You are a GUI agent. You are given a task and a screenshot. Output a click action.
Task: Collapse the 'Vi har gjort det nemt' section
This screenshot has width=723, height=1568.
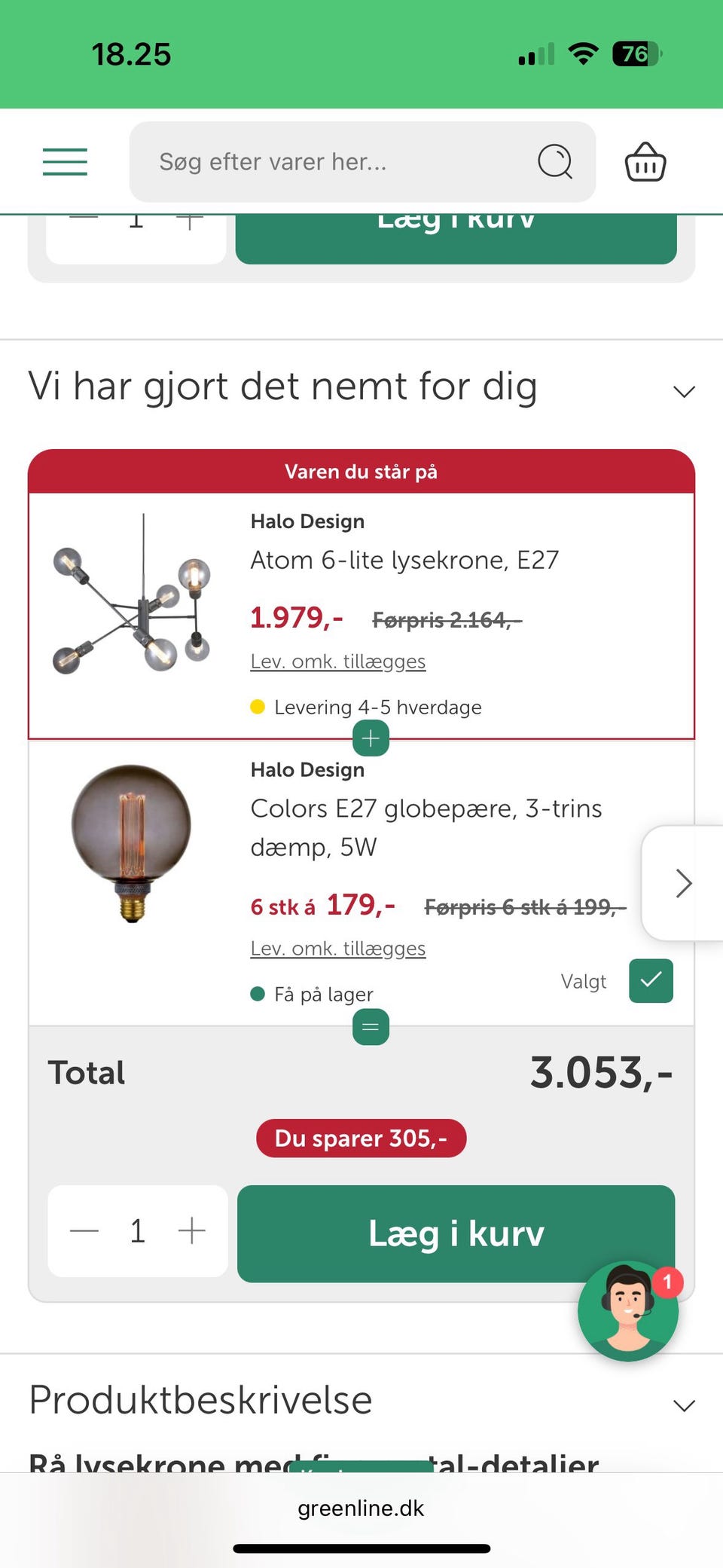[x=683, y=390]
